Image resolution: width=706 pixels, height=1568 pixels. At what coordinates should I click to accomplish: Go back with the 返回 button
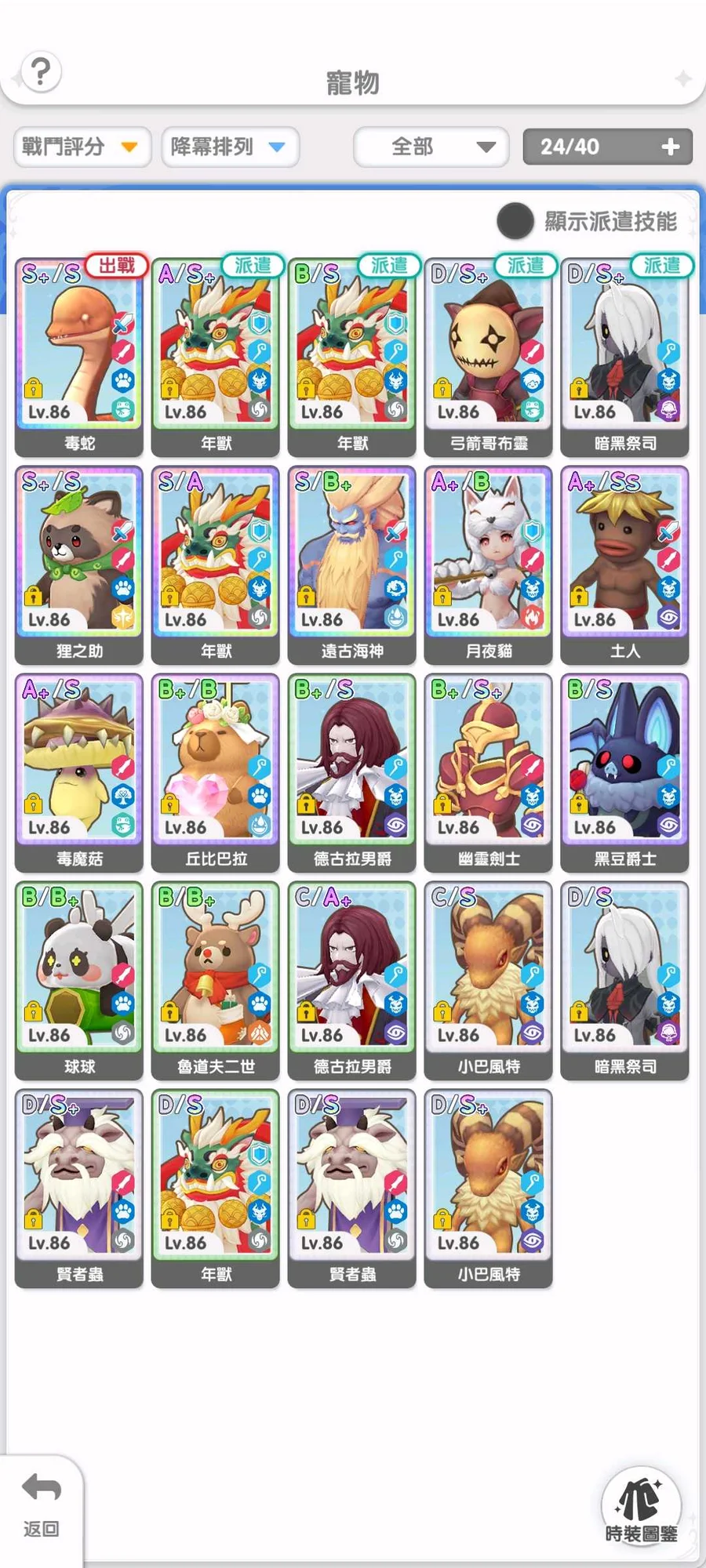(x=41, y=1505)
